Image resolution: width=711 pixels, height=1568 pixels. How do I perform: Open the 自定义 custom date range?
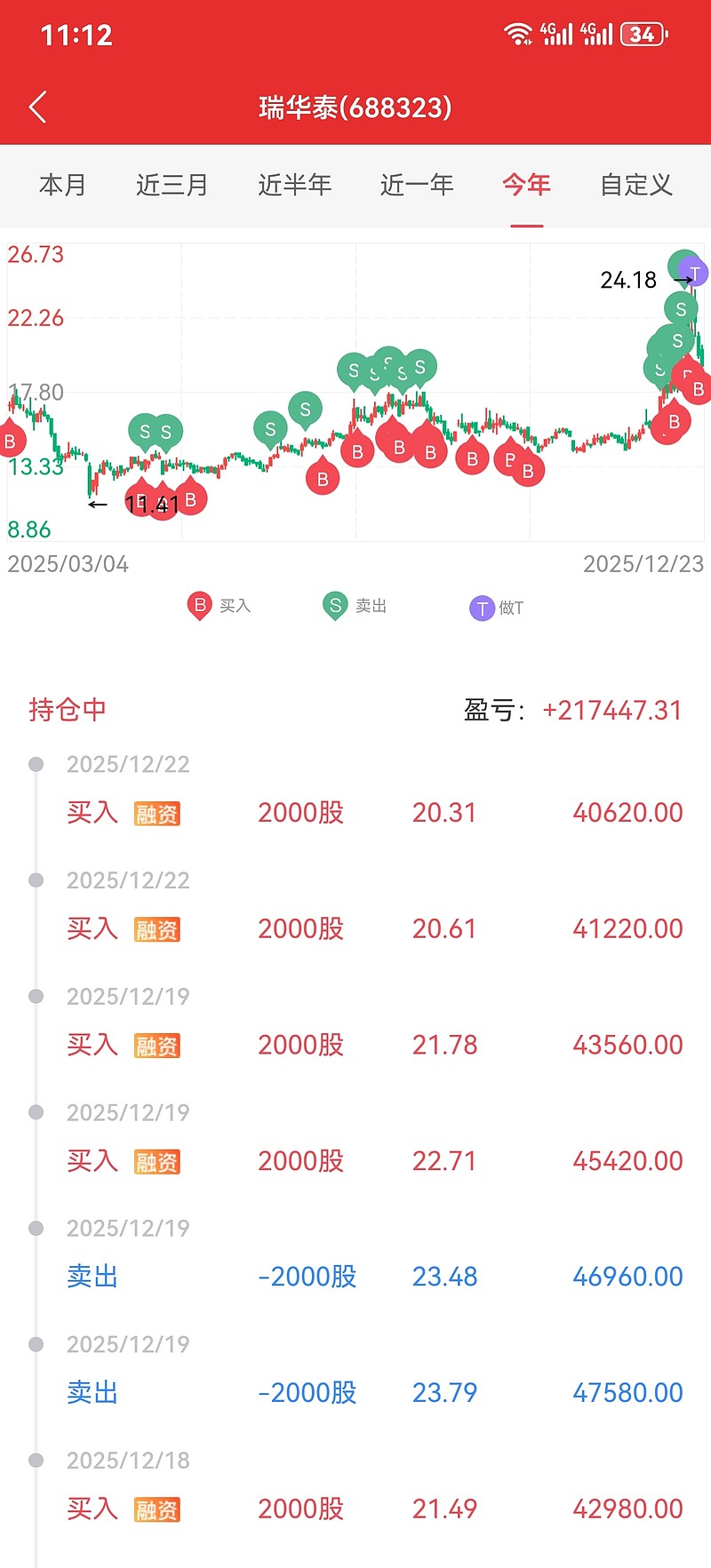(636, 185)
